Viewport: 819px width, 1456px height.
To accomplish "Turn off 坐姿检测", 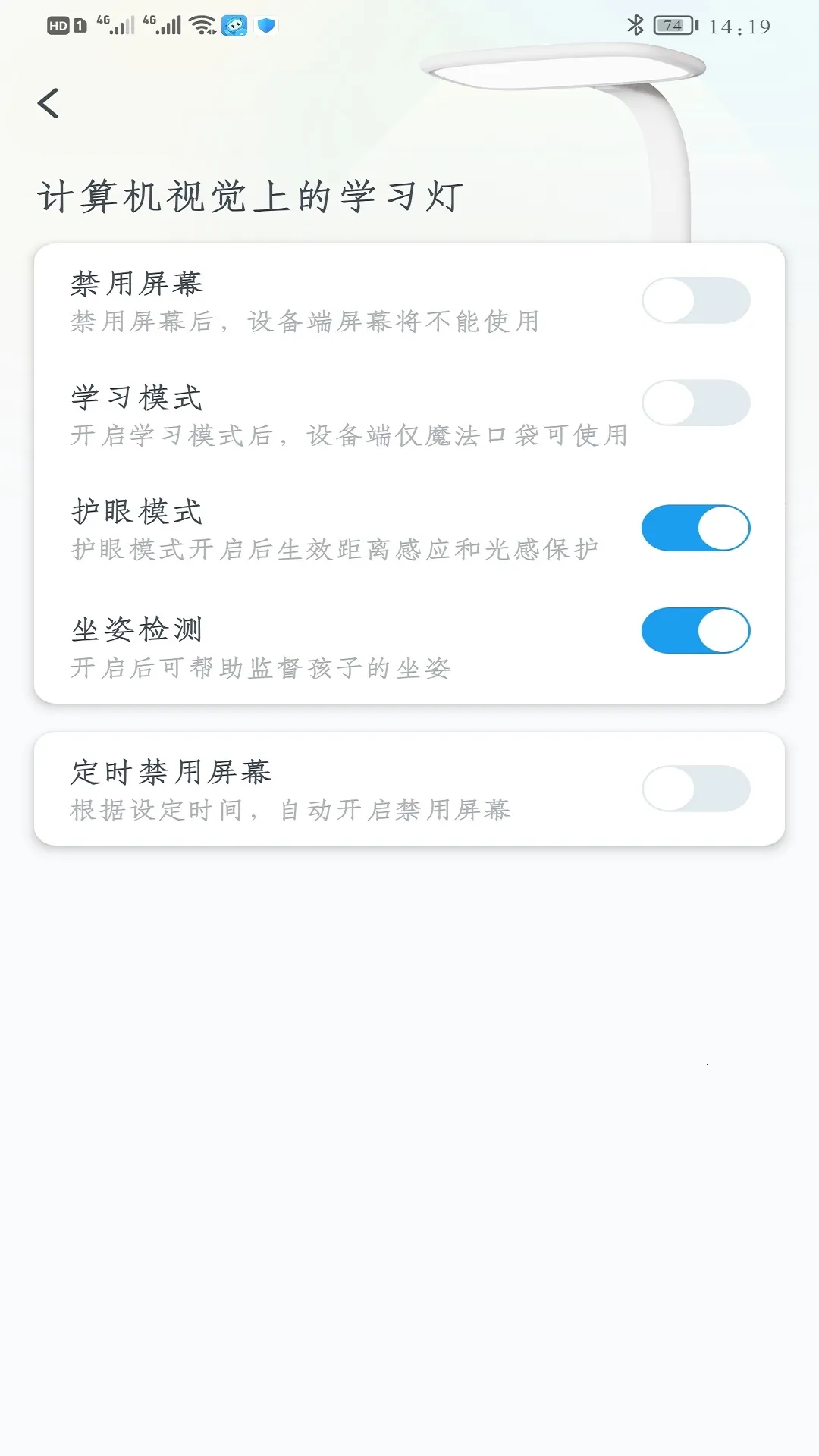I will pos(695,630).
